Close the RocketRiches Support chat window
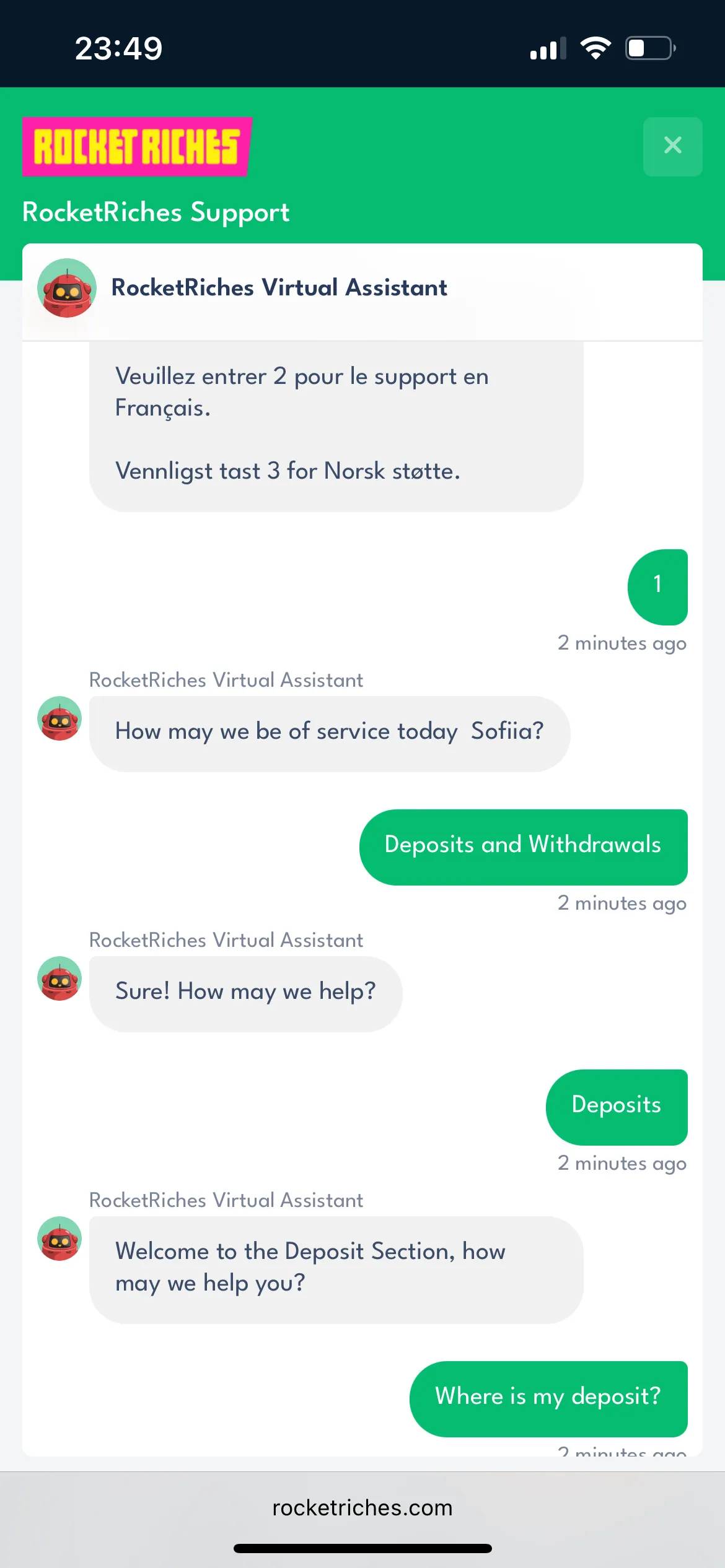 pyautogui.click(x=672, y=146)
